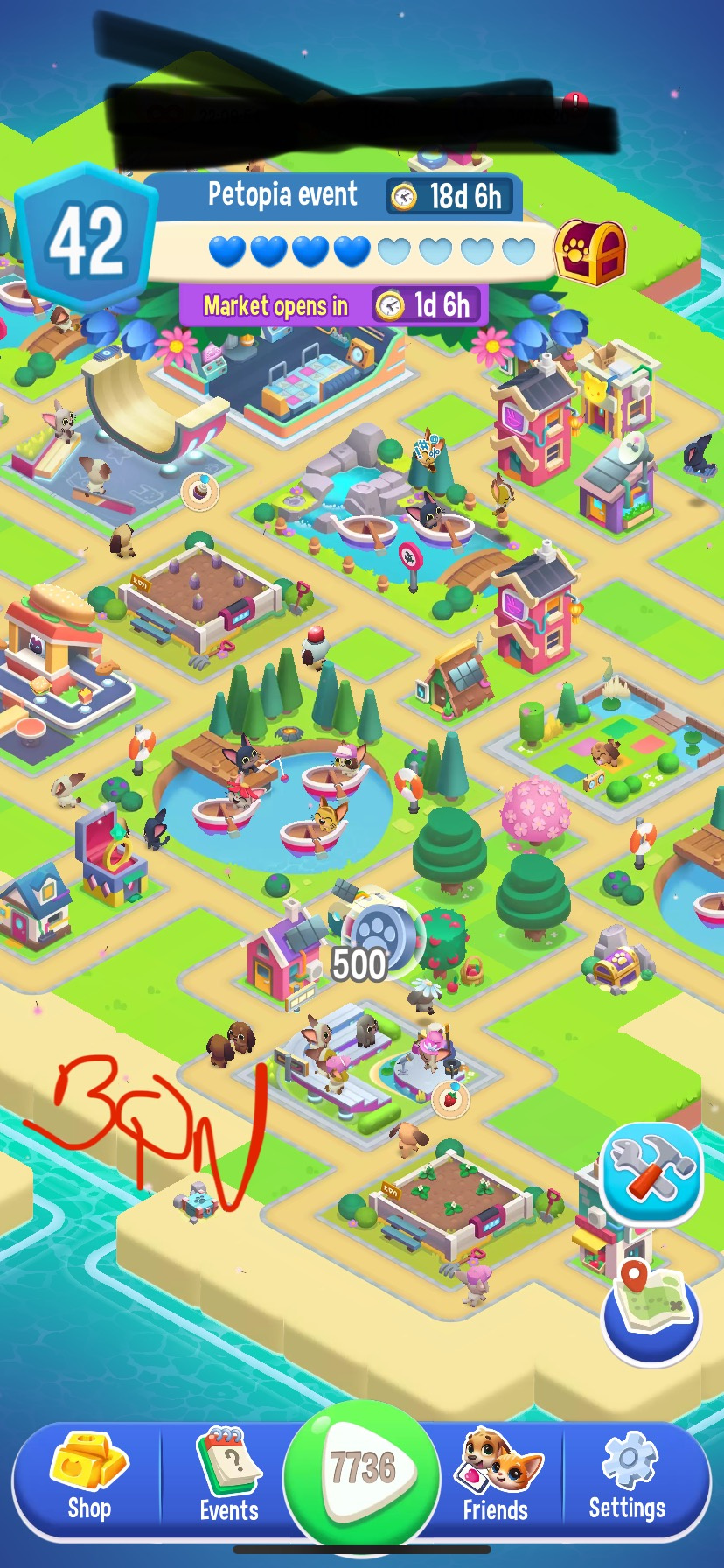
Task: Collect the strawberry bubble
Action: coord(451,1099)
